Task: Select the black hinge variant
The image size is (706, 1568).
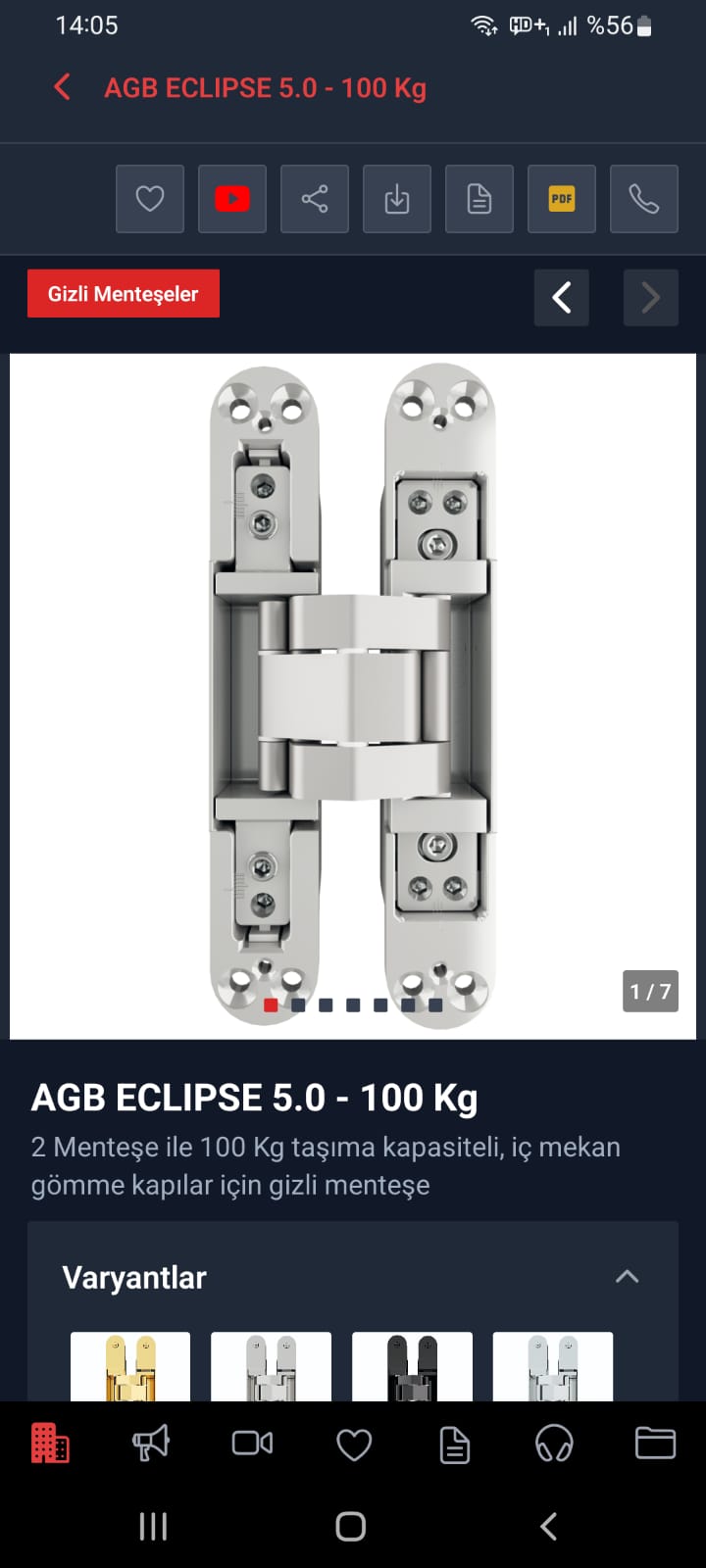Action: 412,1366
